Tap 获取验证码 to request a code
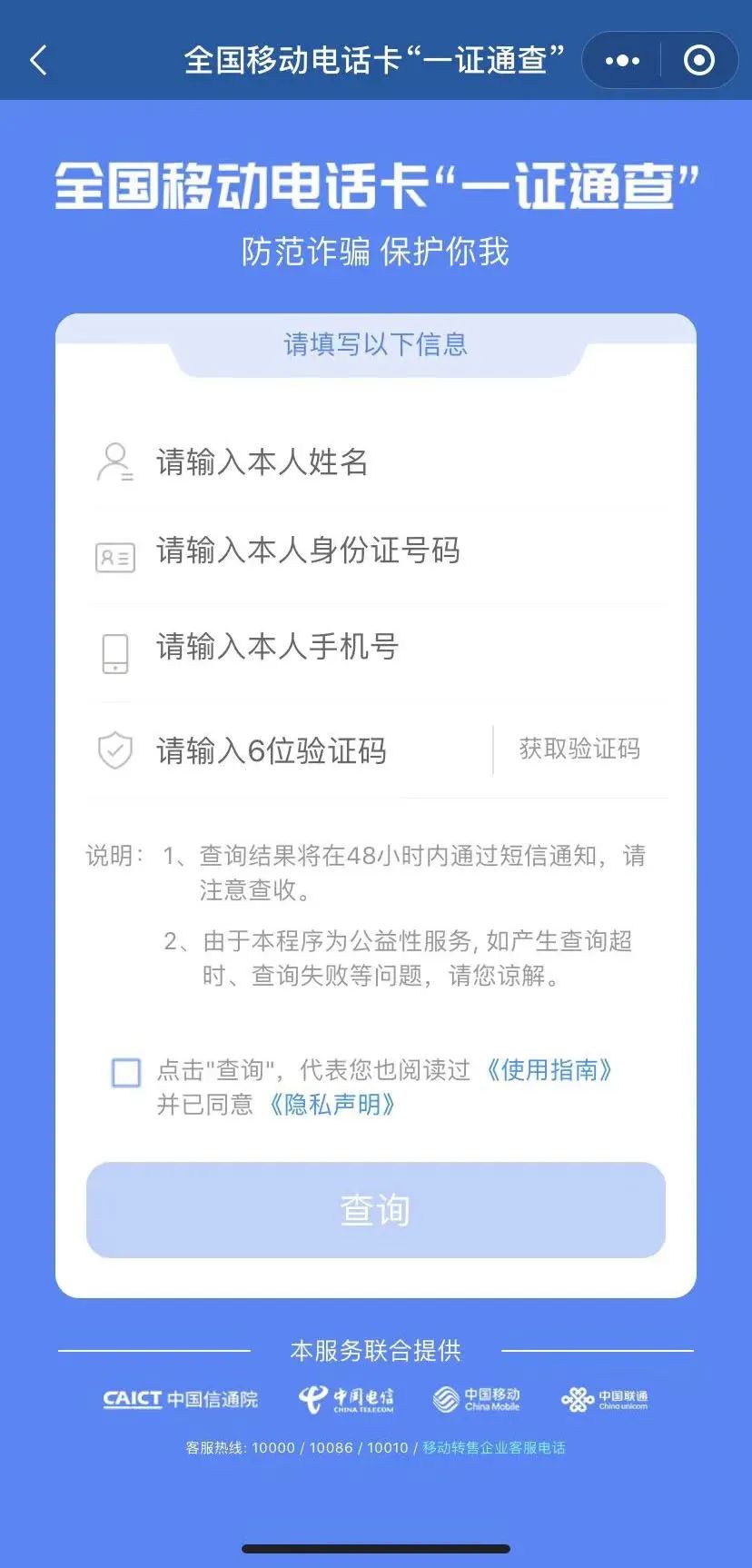 coord(579,749)
